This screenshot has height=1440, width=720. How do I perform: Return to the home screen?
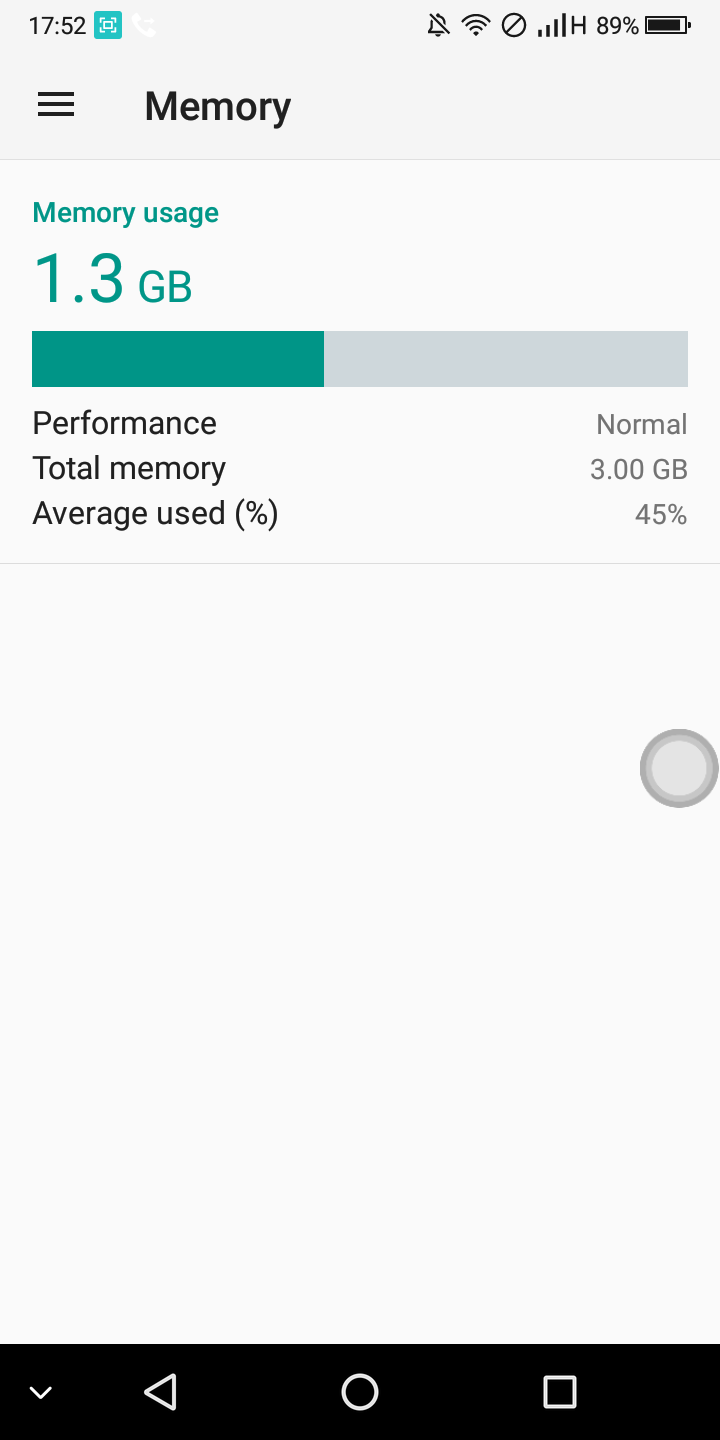tap(360, 1391)
